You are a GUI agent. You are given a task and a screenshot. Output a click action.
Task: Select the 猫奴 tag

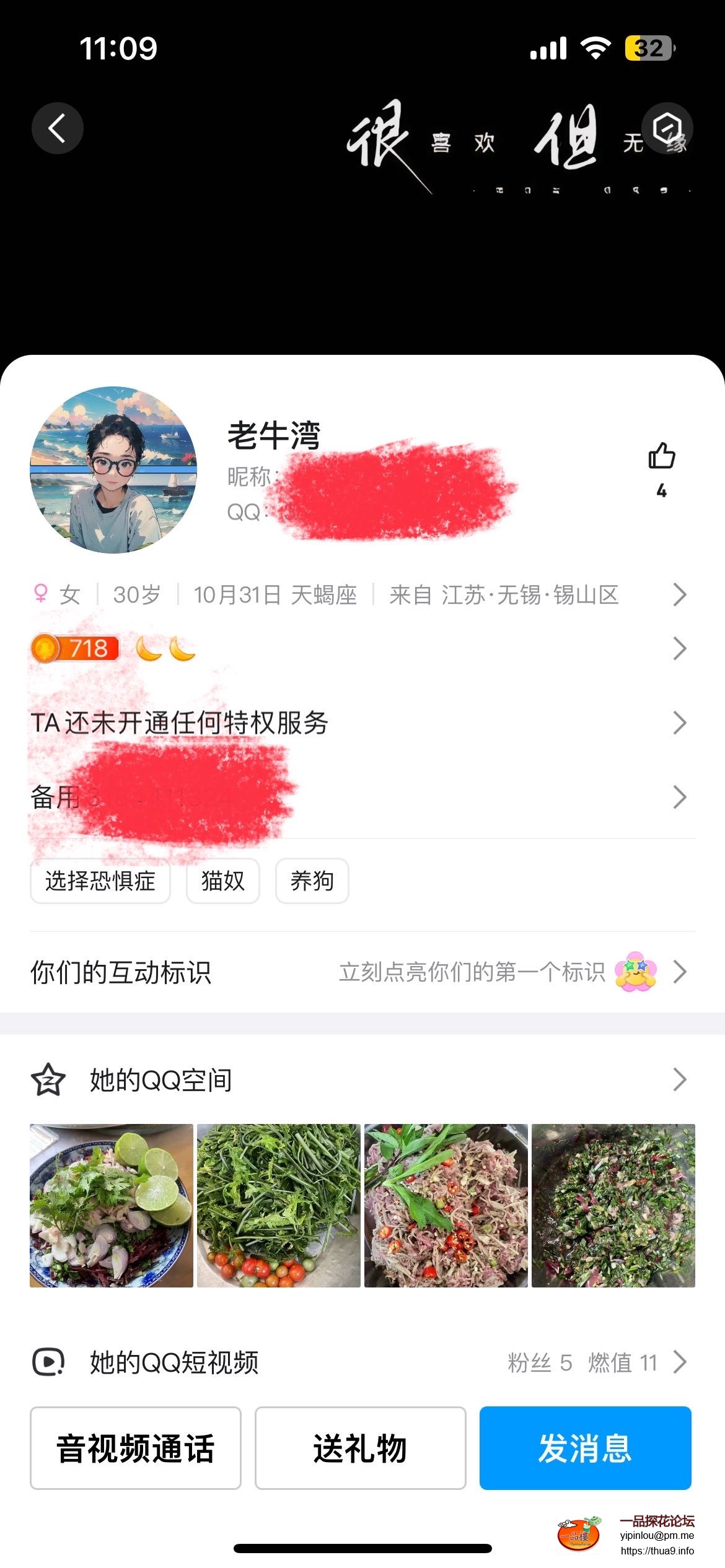tap(222, 881)
